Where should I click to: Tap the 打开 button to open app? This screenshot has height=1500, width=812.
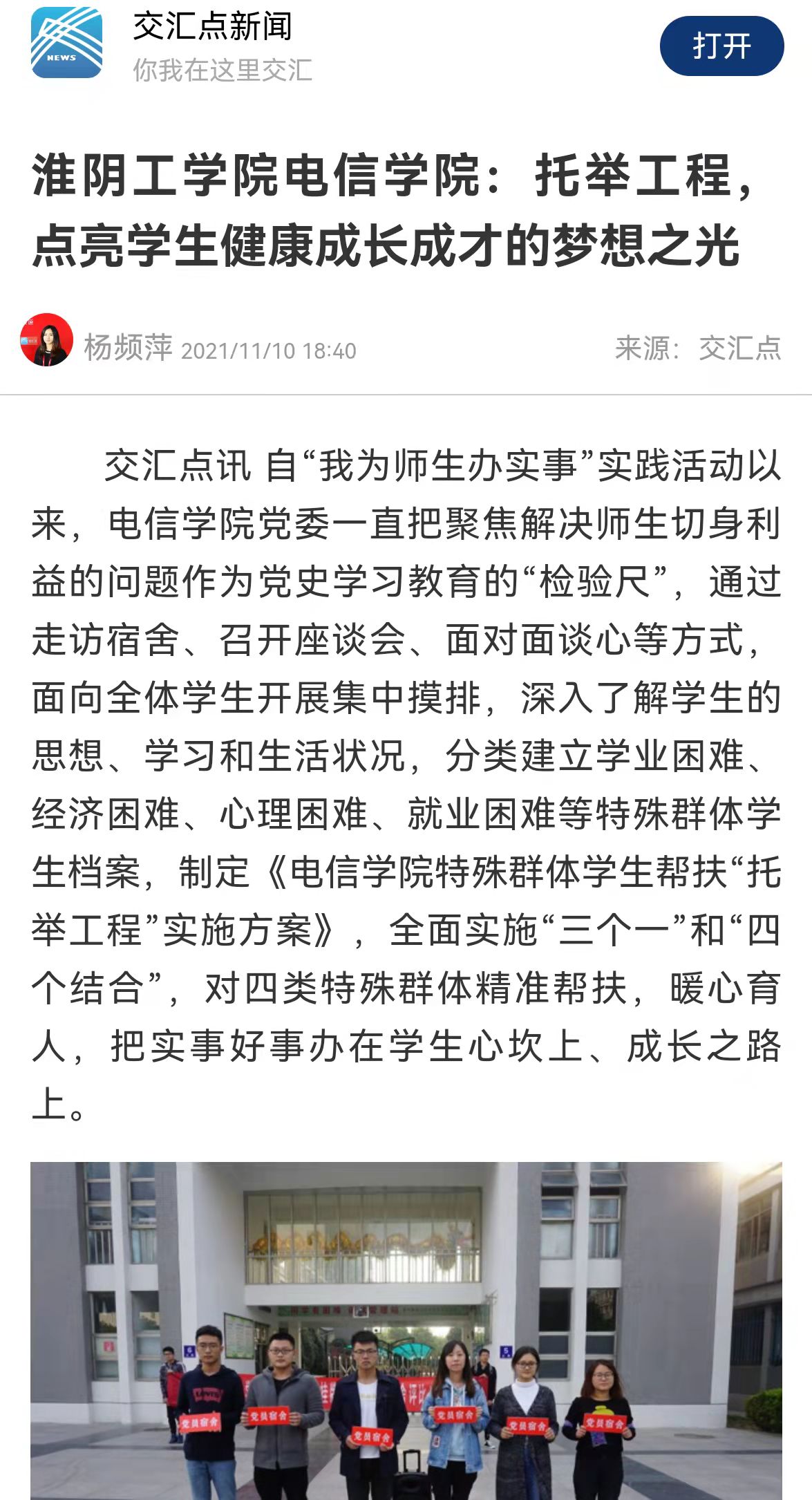[721, 46]
